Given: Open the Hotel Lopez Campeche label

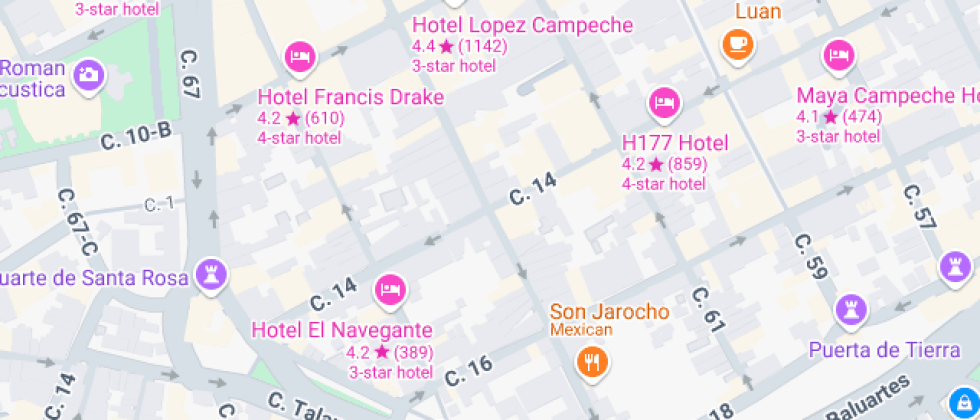Looking at the screenshot, I should click(522, 26).
